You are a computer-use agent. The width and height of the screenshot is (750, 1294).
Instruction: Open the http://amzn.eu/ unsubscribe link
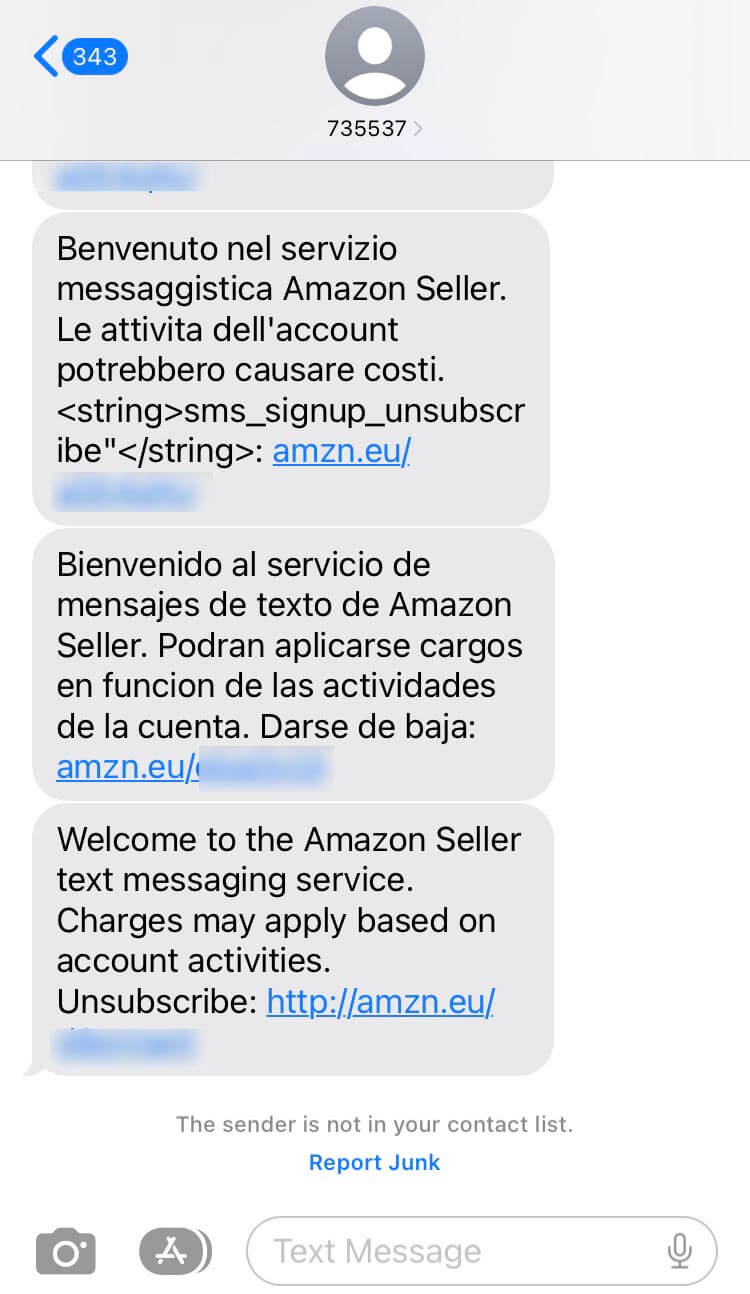380,1002
